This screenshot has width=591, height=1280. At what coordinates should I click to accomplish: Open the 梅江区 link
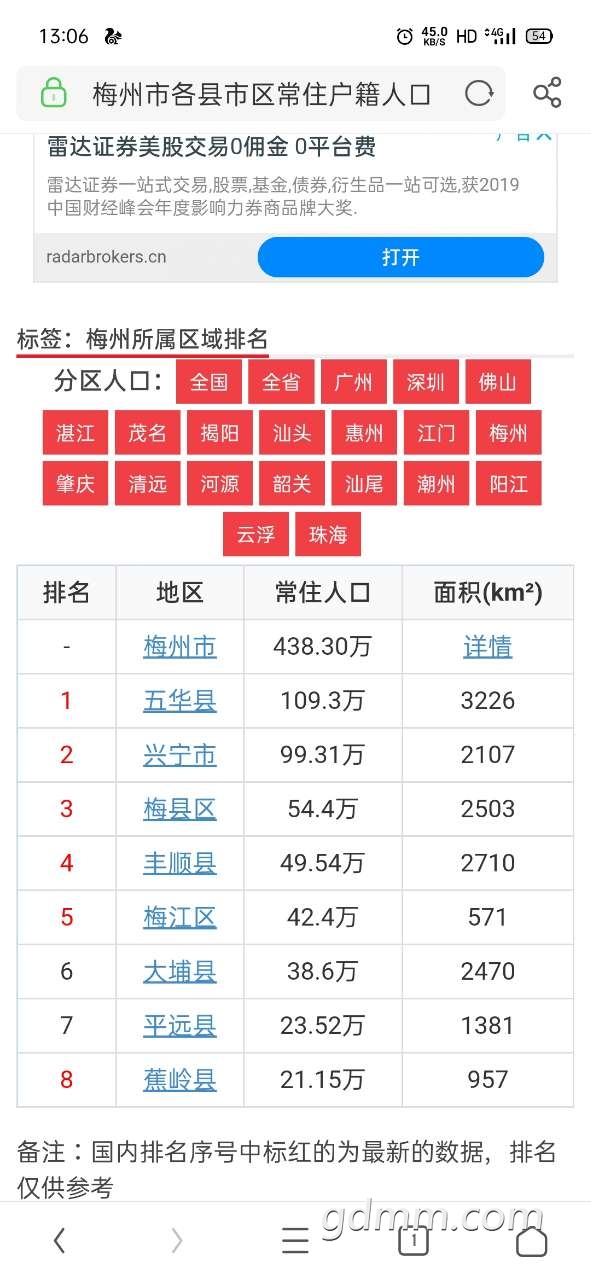pos(180,917)
